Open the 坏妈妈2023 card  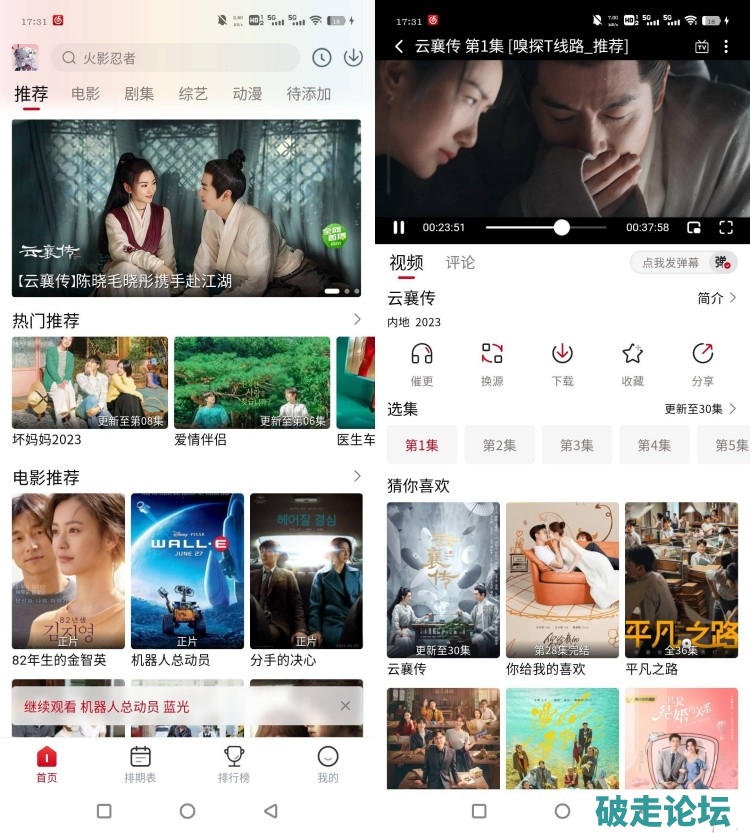click(x=89, y=383)
